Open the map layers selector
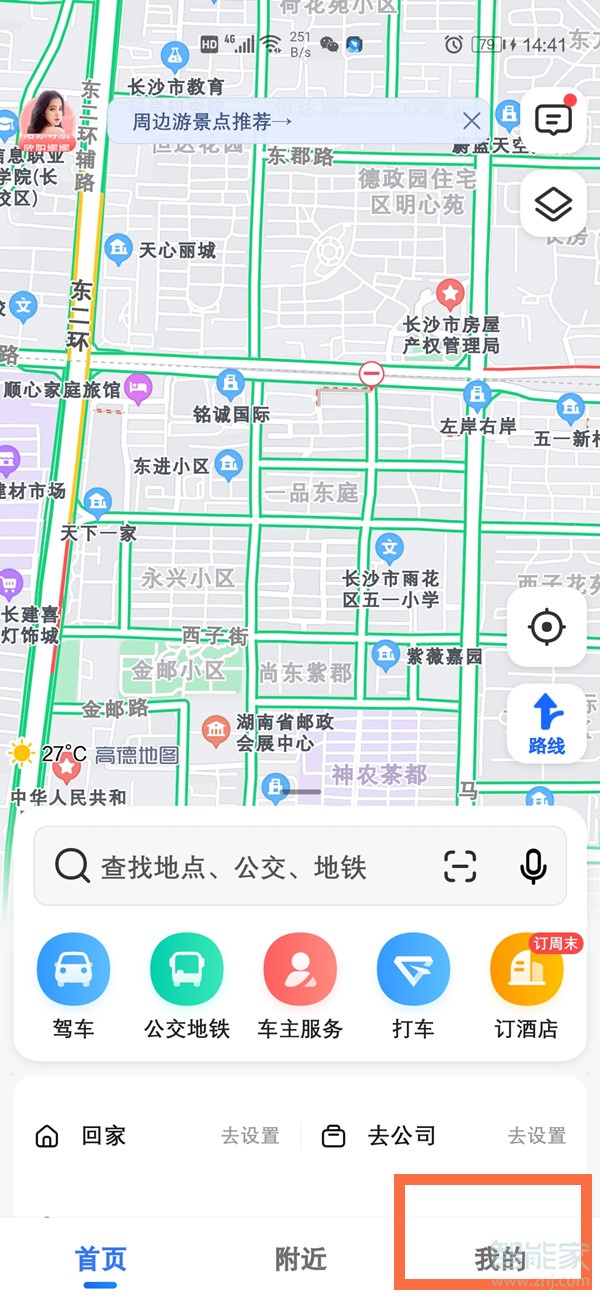The image size is (600, 1300). coord(553,205)
